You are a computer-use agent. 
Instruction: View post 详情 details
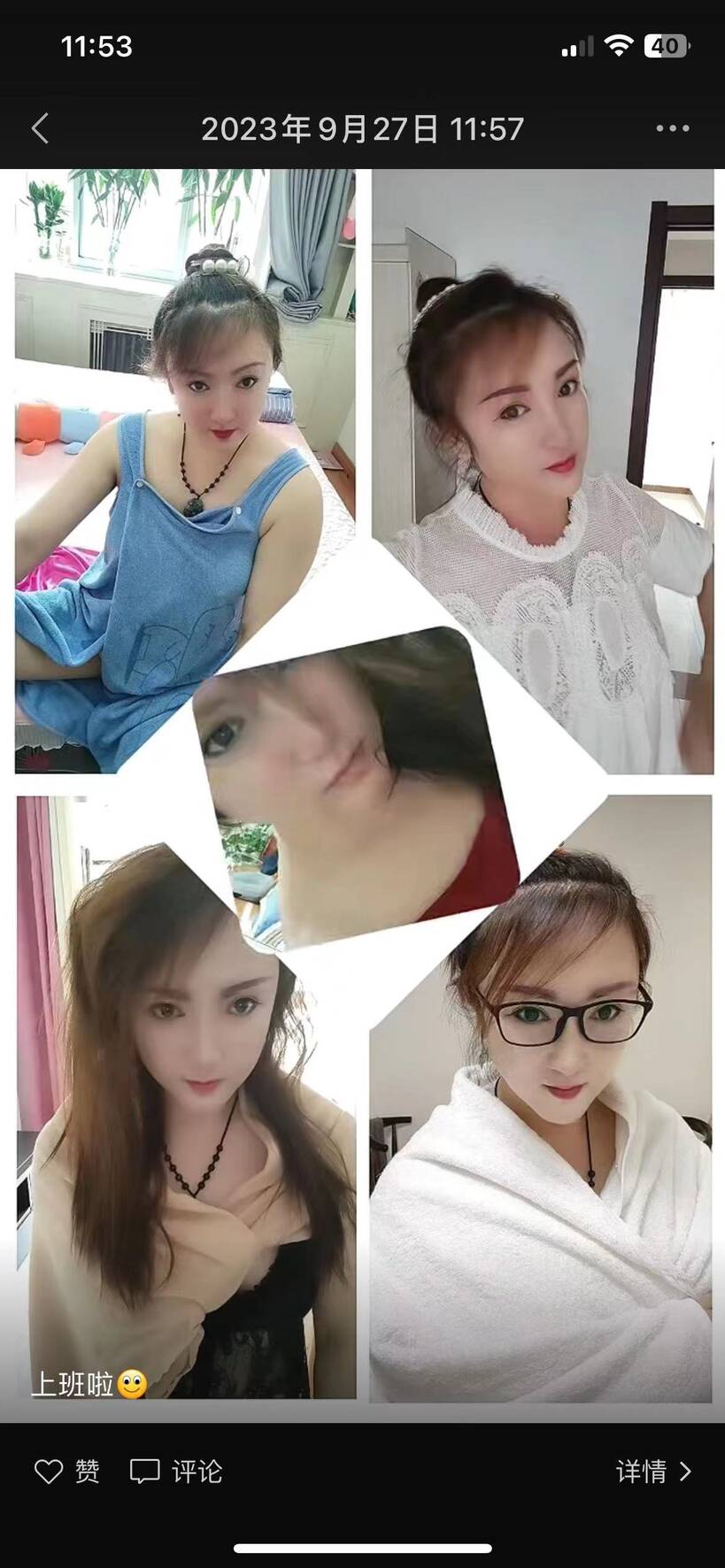(x=653, y=1472)
